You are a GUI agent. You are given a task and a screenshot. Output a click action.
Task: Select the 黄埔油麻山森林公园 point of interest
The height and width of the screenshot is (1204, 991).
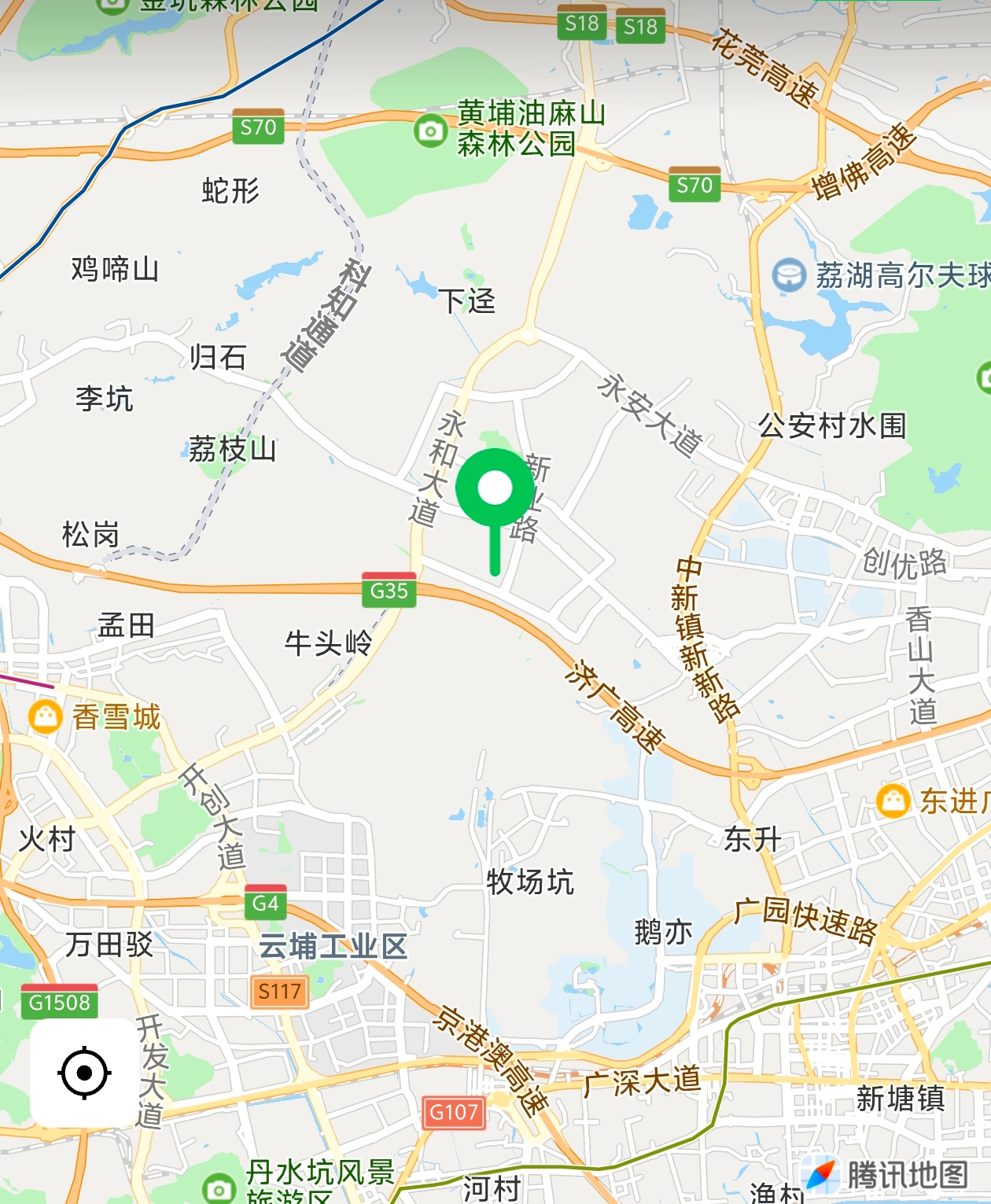(430, 131)
